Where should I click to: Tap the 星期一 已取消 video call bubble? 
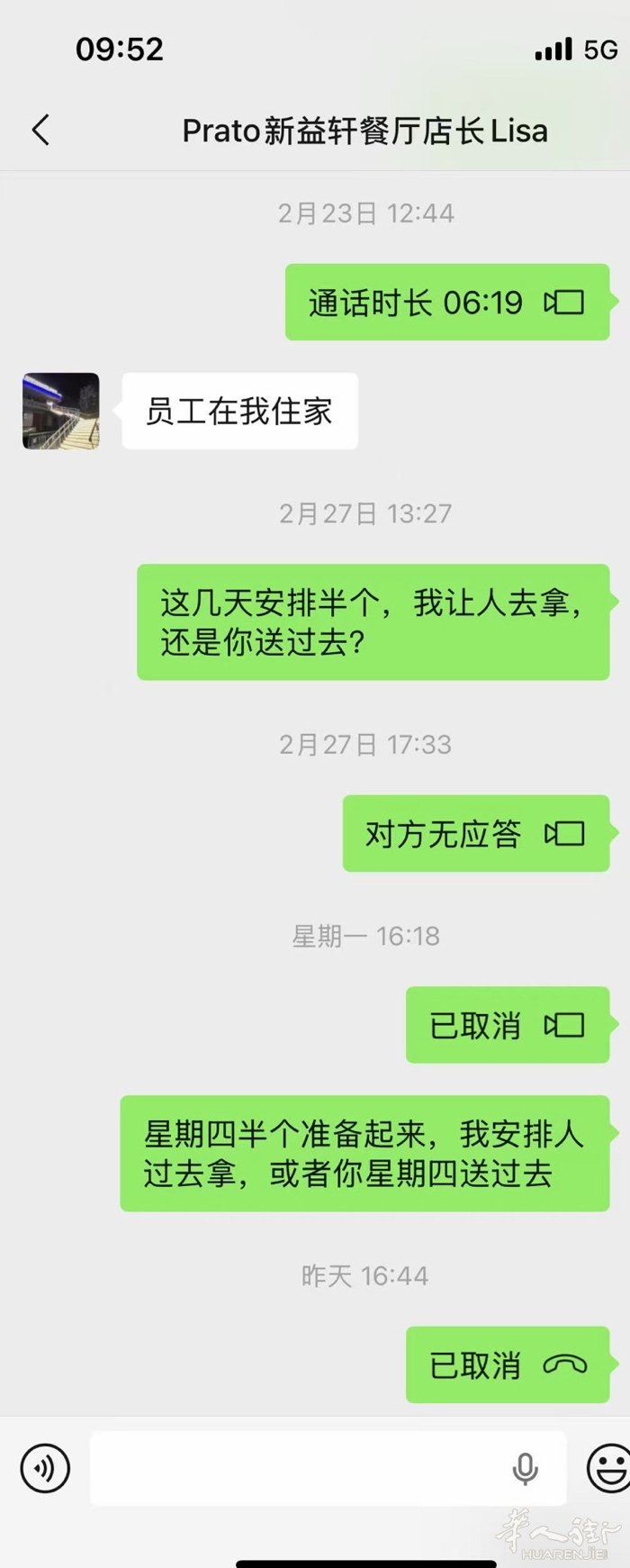pos(507,1026)
